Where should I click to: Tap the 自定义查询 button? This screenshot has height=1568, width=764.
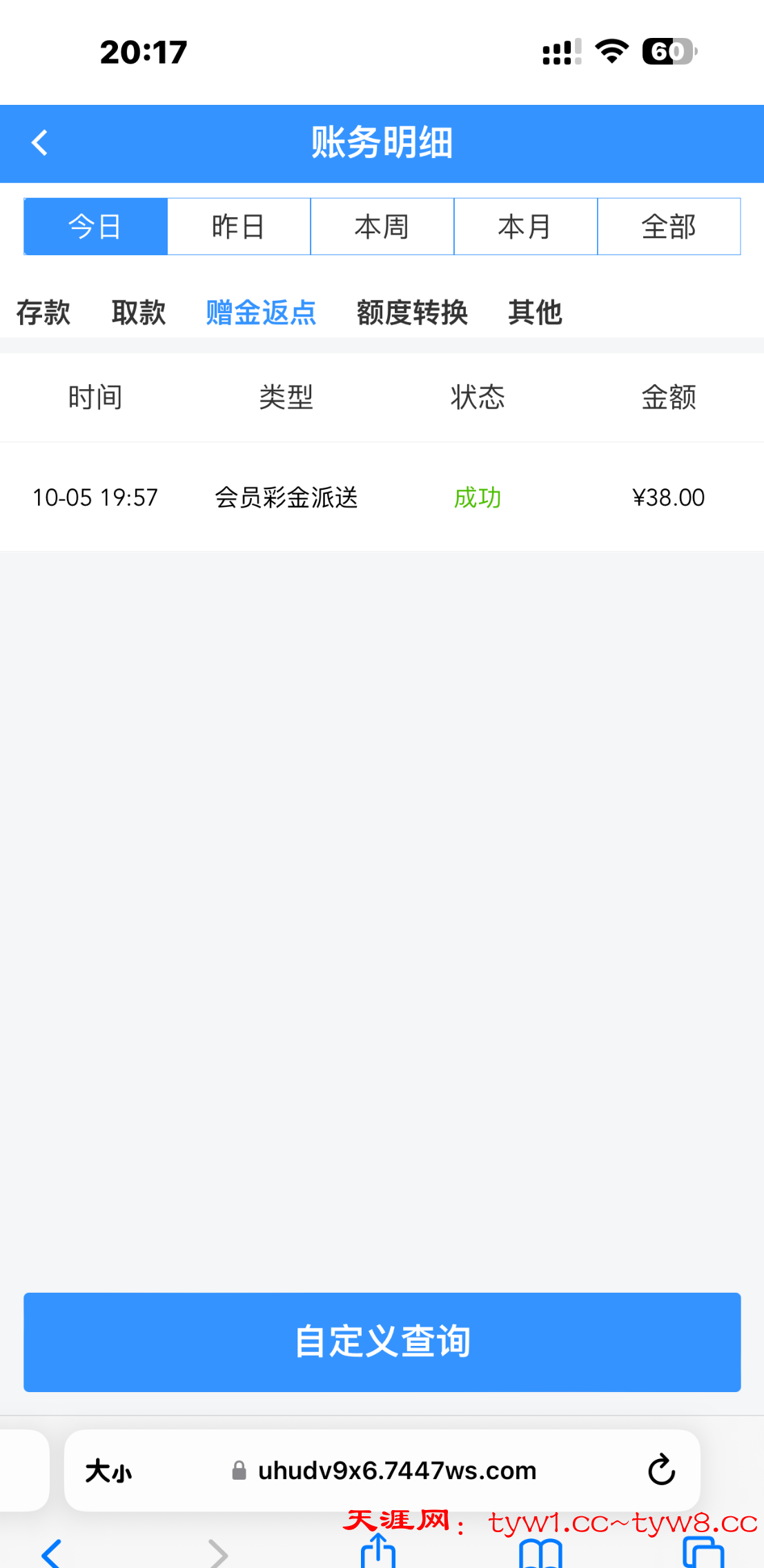382,1342
